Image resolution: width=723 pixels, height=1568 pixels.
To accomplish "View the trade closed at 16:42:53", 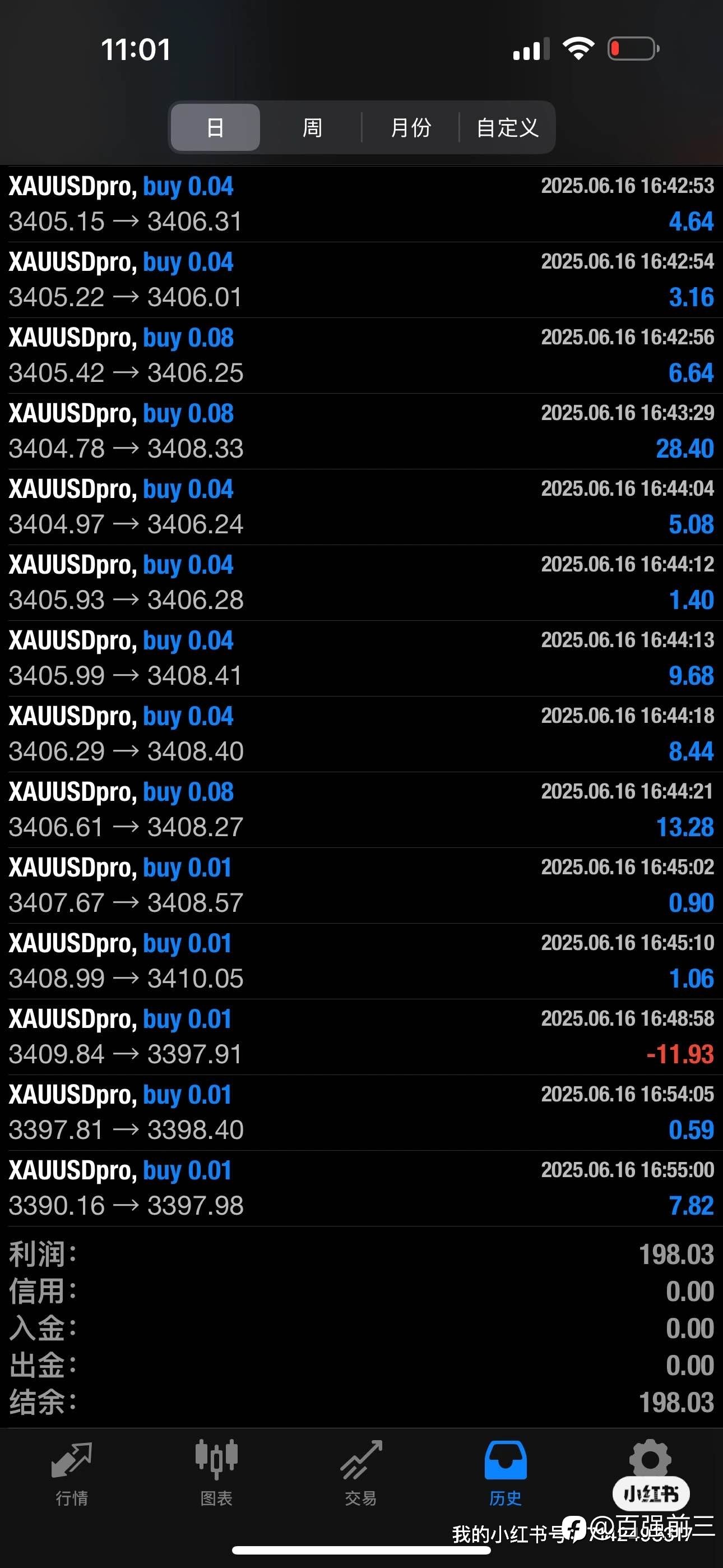I will click(361, 204).
